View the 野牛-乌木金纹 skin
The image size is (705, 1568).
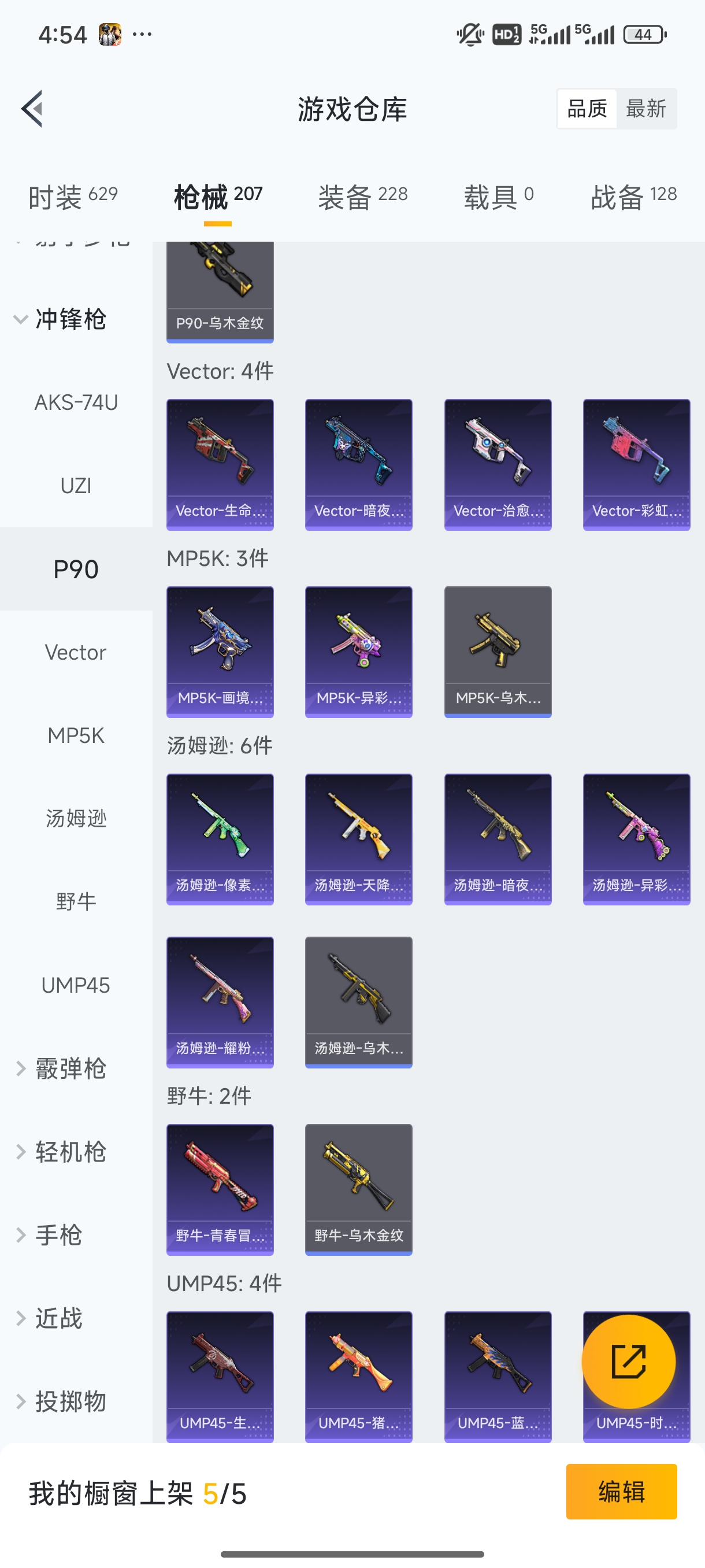358,1189
